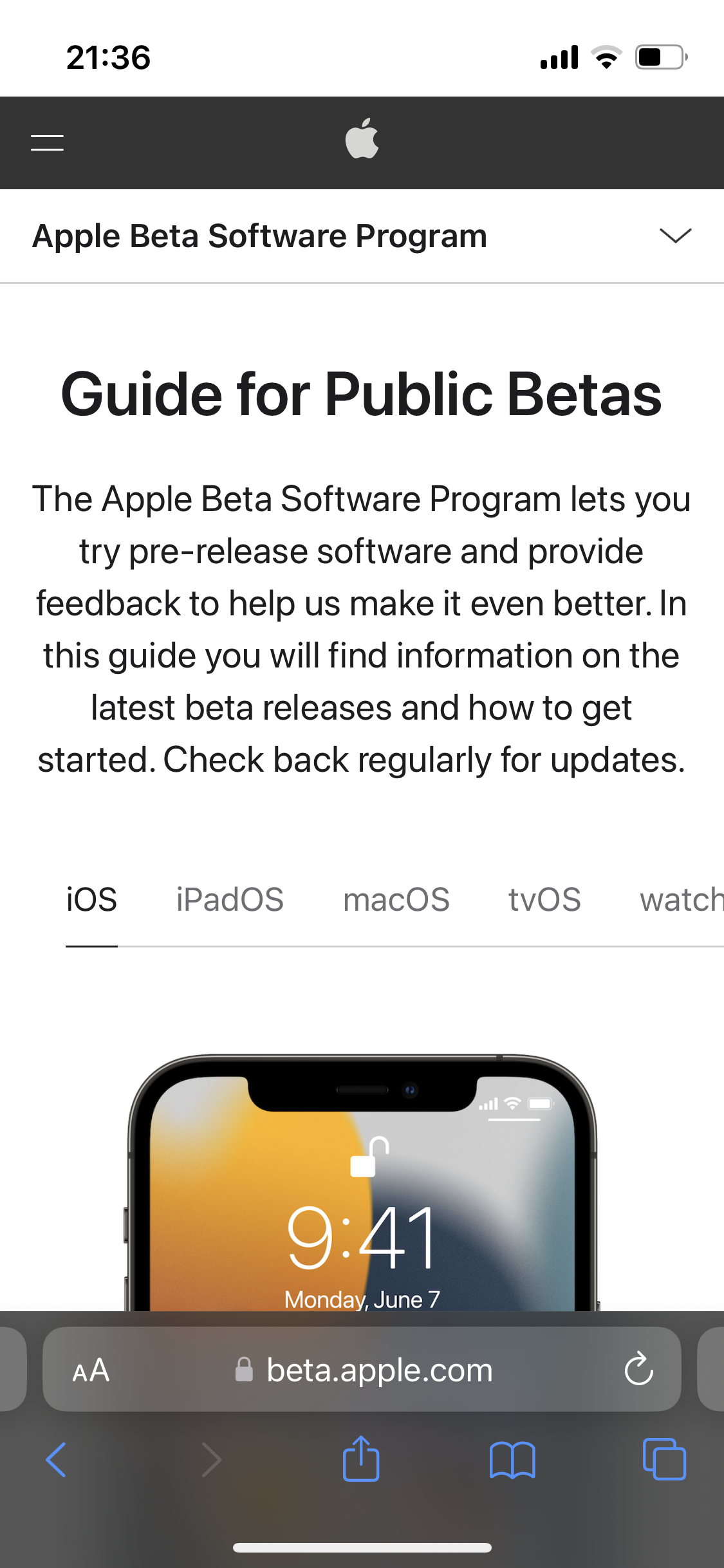Switch to the iPadOS tab
The image size is (724, 1568).
[x=230, y=899]
